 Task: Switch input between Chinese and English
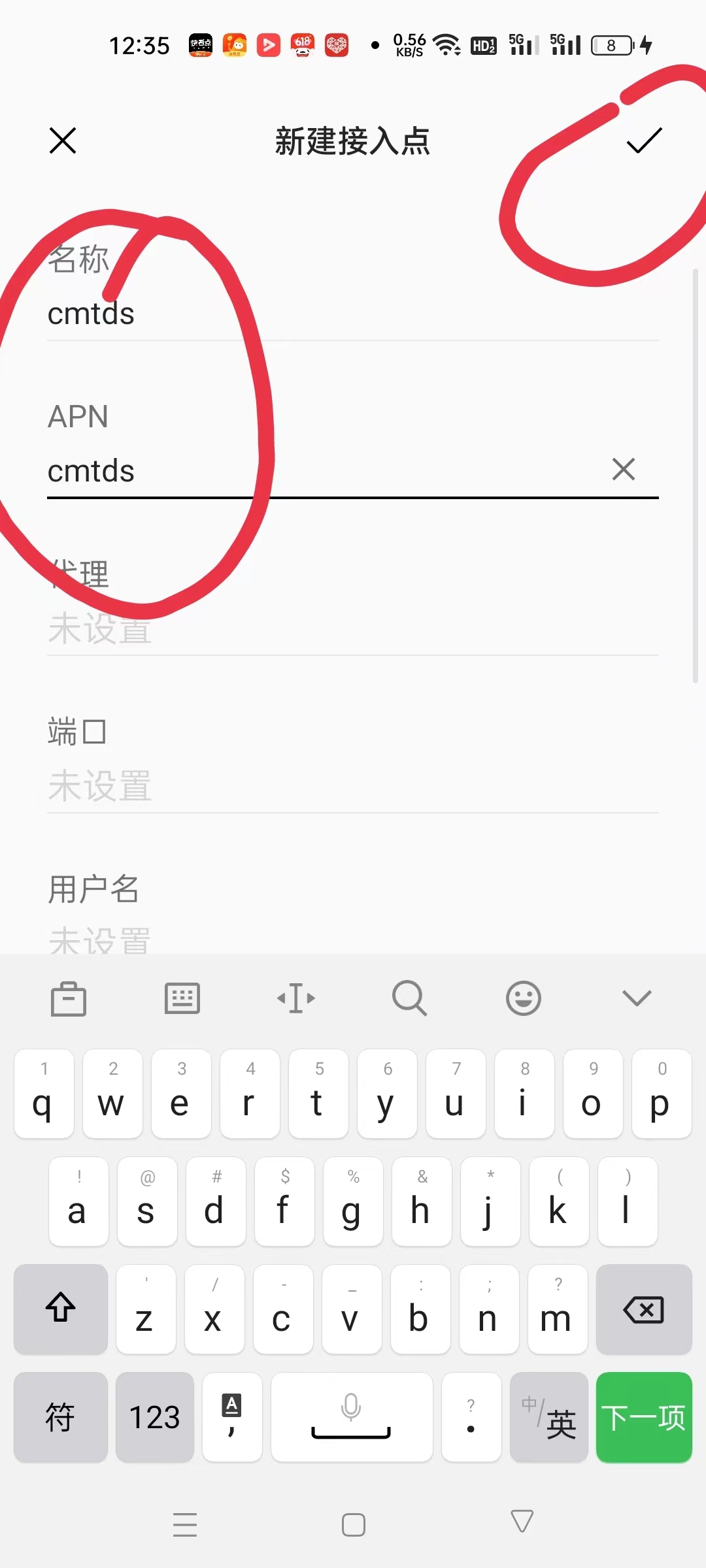549,1418
